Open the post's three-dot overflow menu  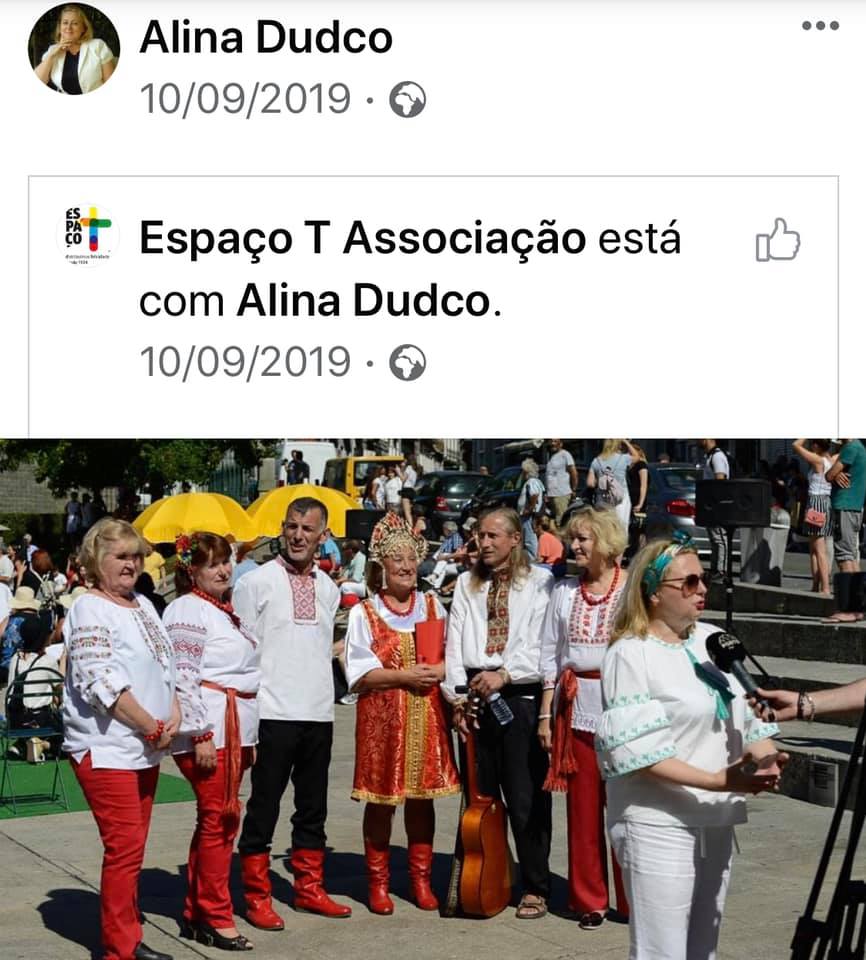819,26
